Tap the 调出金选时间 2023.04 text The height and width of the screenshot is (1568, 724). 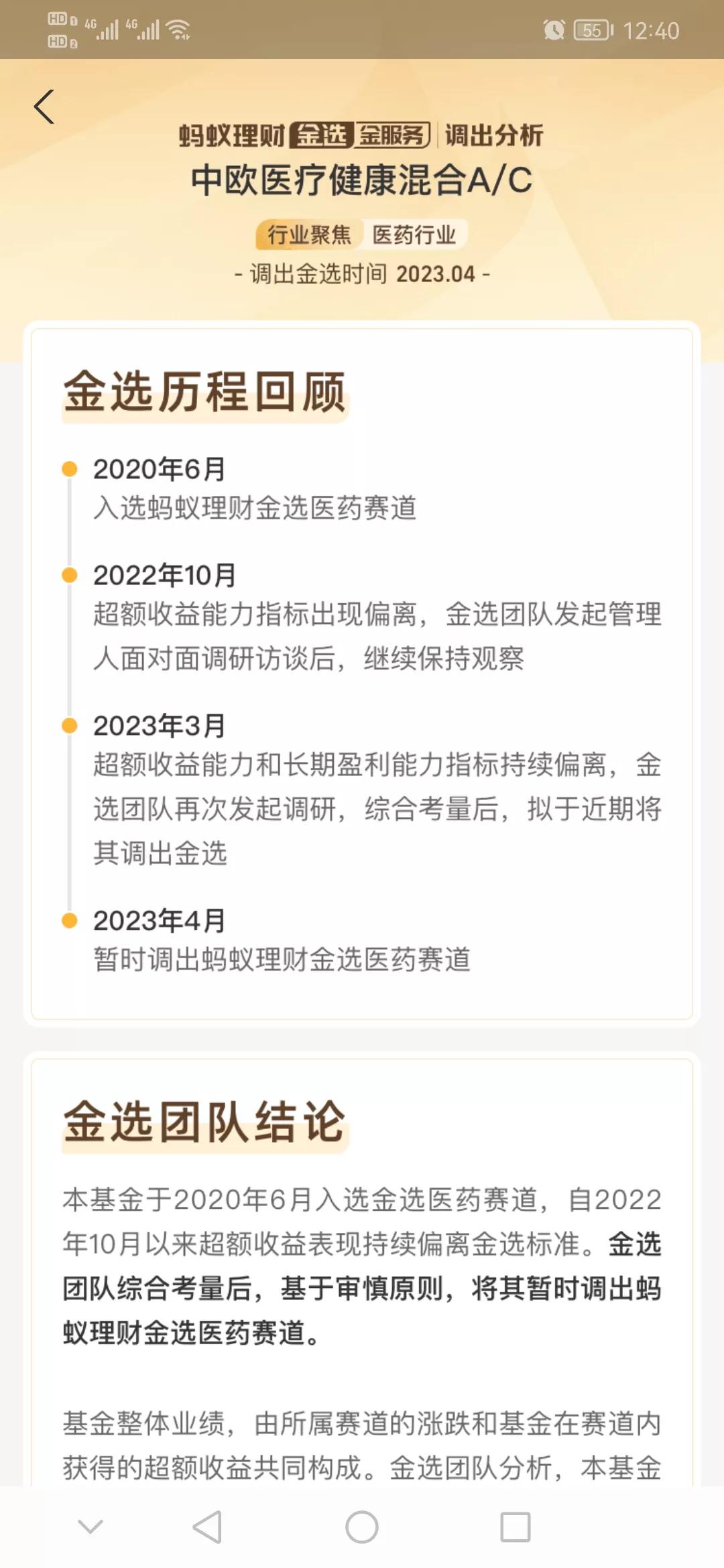point(362,273)
